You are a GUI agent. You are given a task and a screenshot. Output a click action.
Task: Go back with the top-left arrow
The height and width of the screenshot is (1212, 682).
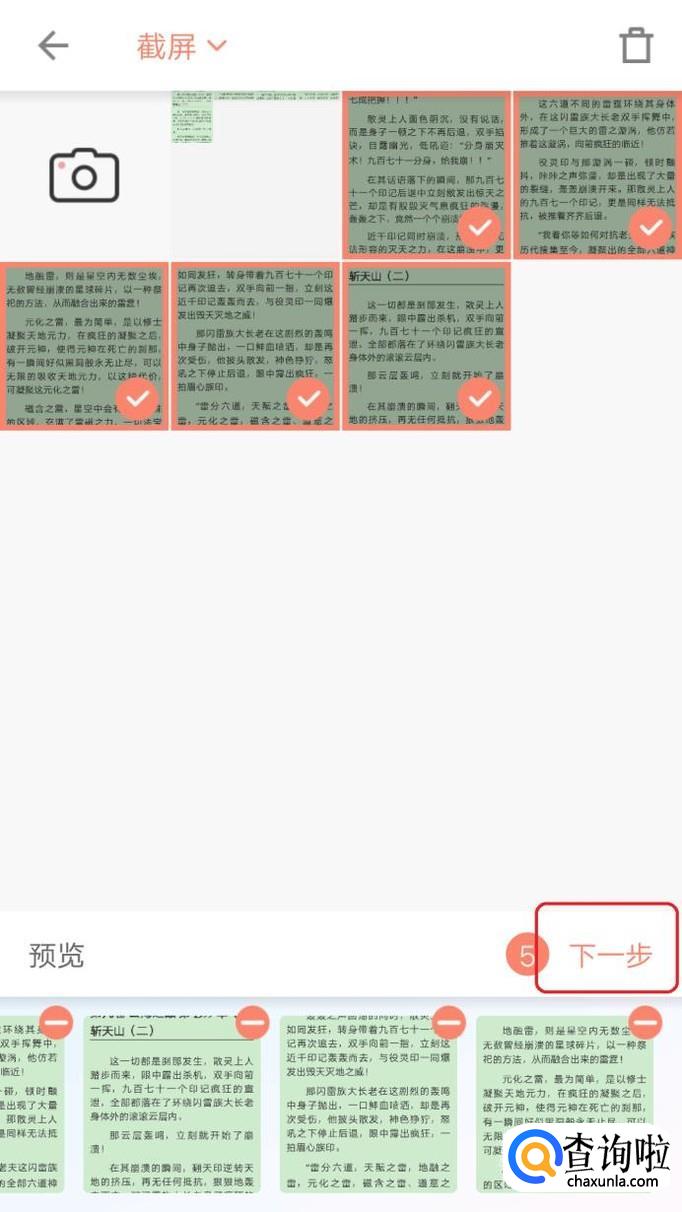pyautogui.click(x=53, y=45)
